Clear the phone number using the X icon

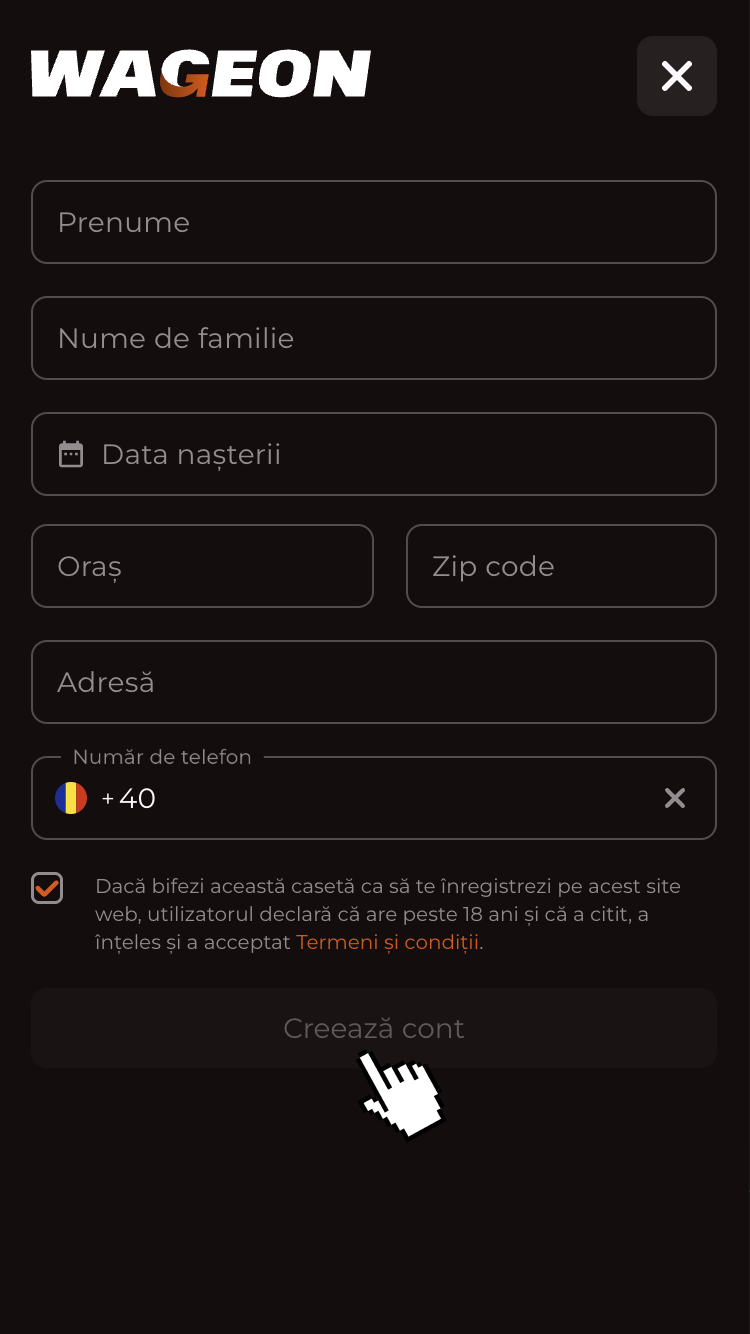675,797
